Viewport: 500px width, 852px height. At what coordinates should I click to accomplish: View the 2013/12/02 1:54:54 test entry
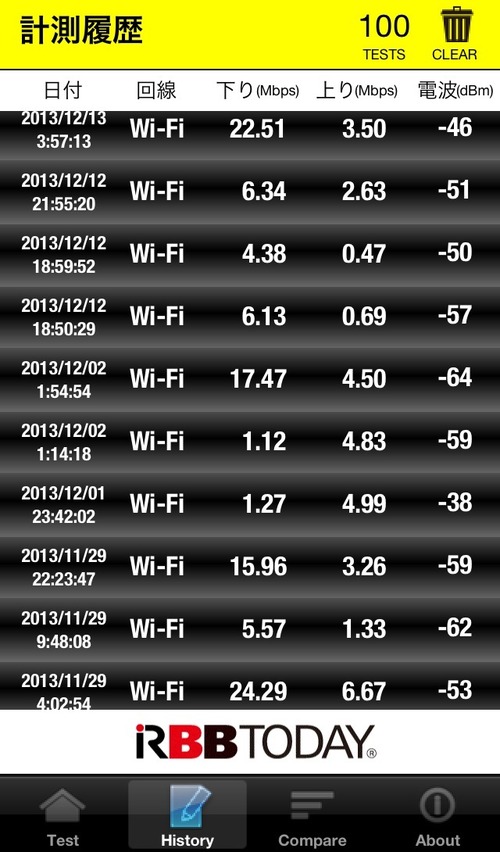[250, 380]
